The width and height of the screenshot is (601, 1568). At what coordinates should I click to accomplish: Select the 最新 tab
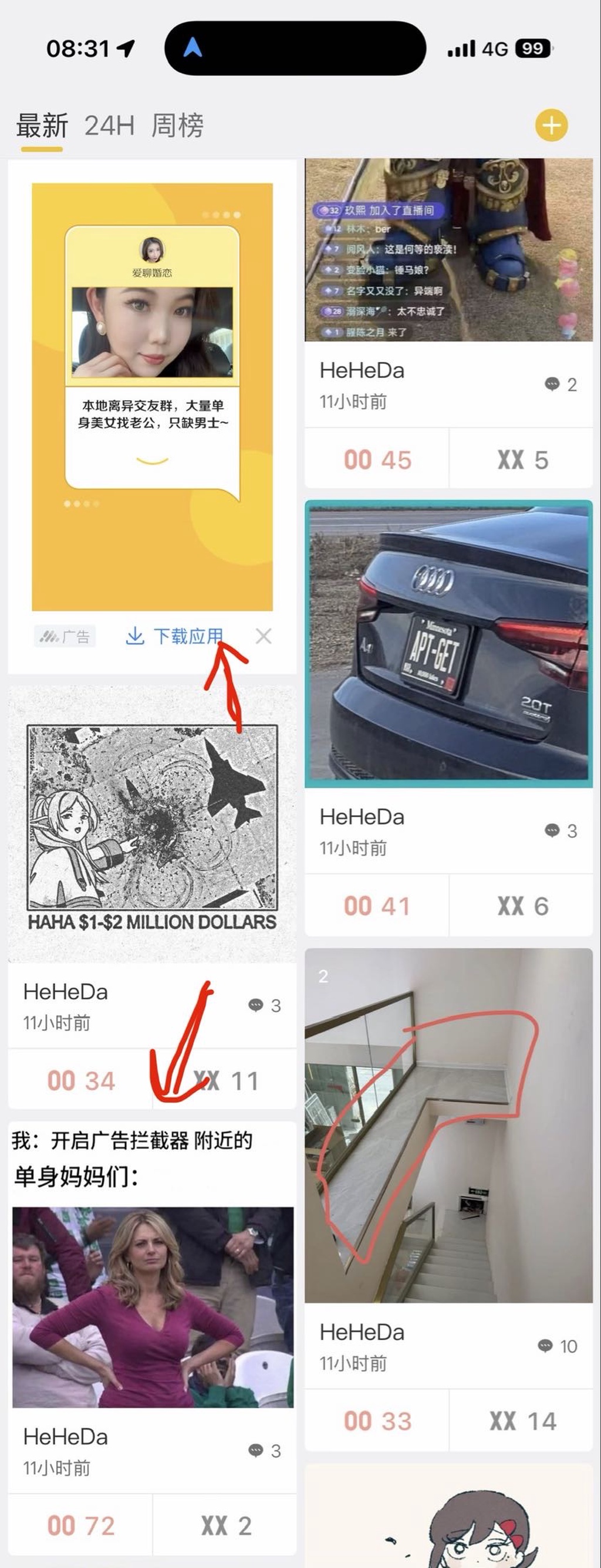coord(42,126)
